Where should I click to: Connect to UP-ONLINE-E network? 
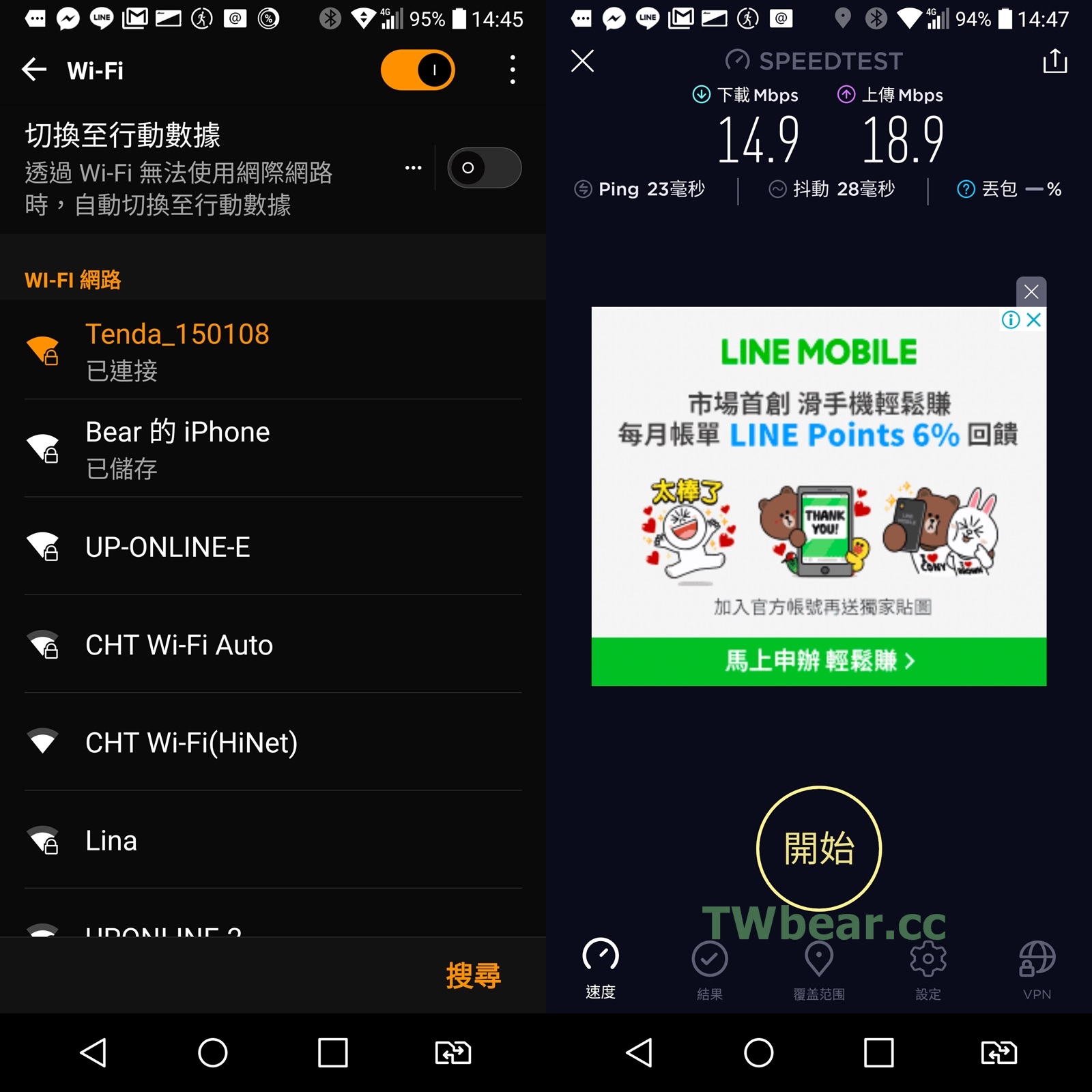coord(273,547)
